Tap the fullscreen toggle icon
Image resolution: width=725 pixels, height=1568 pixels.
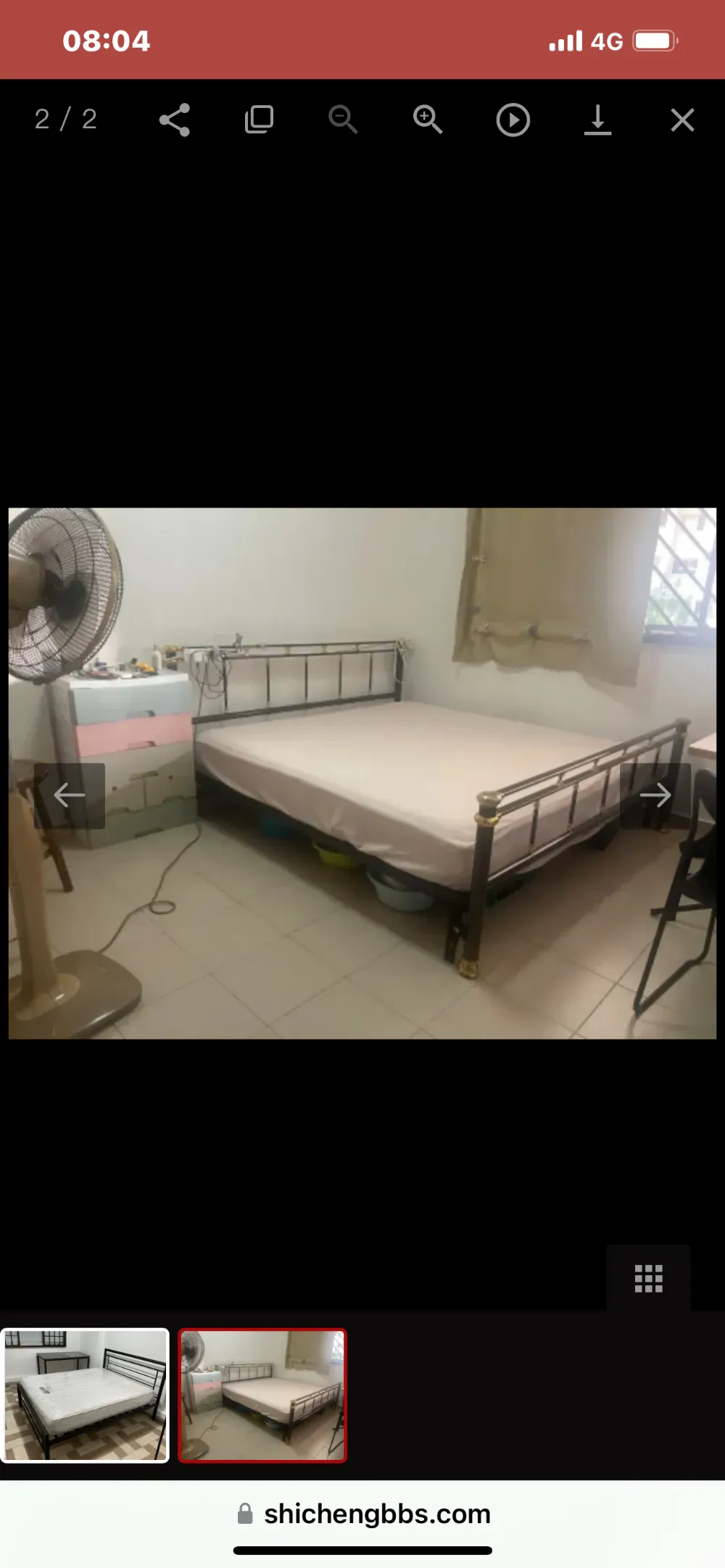point(259,120)
